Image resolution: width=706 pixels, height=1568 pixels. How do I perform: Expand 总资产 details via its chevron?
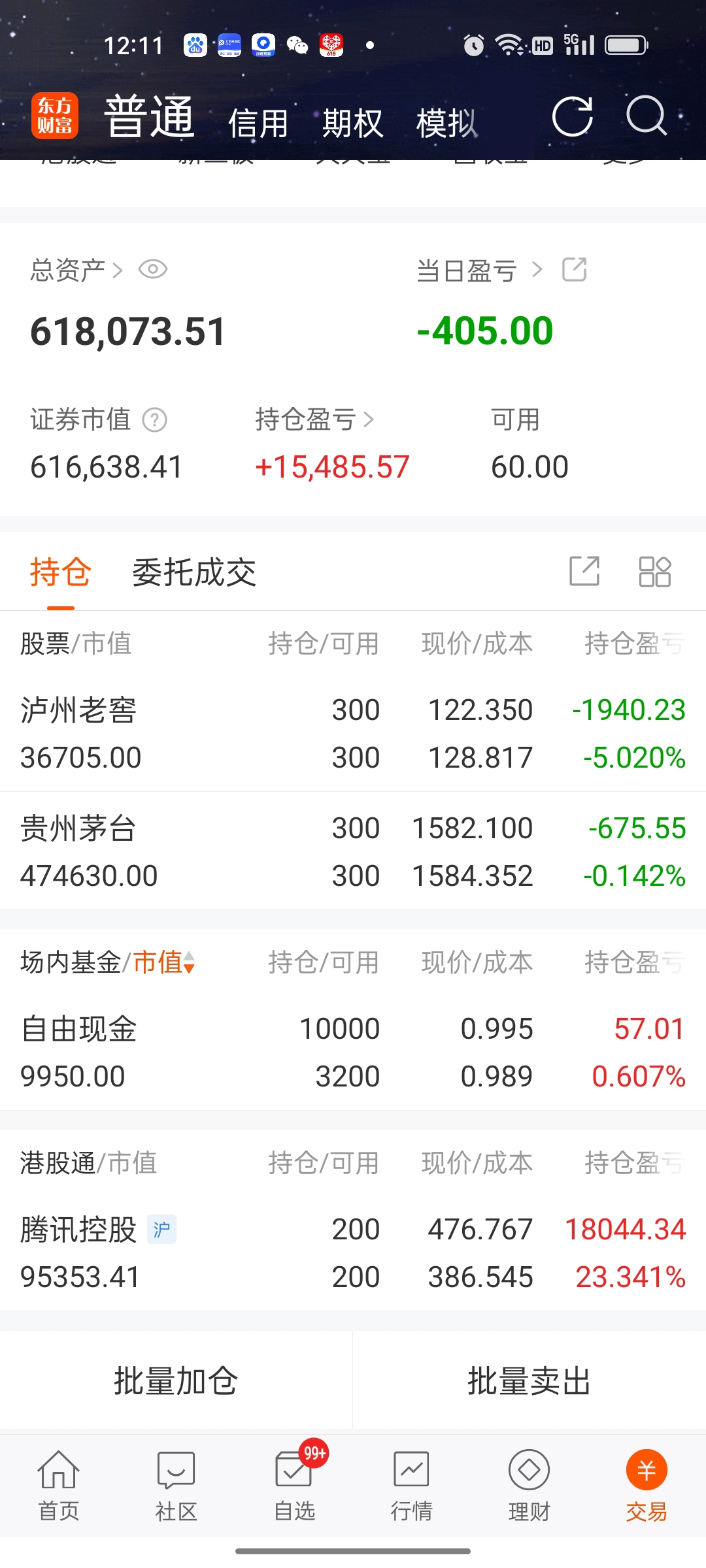tap(118, 269)
